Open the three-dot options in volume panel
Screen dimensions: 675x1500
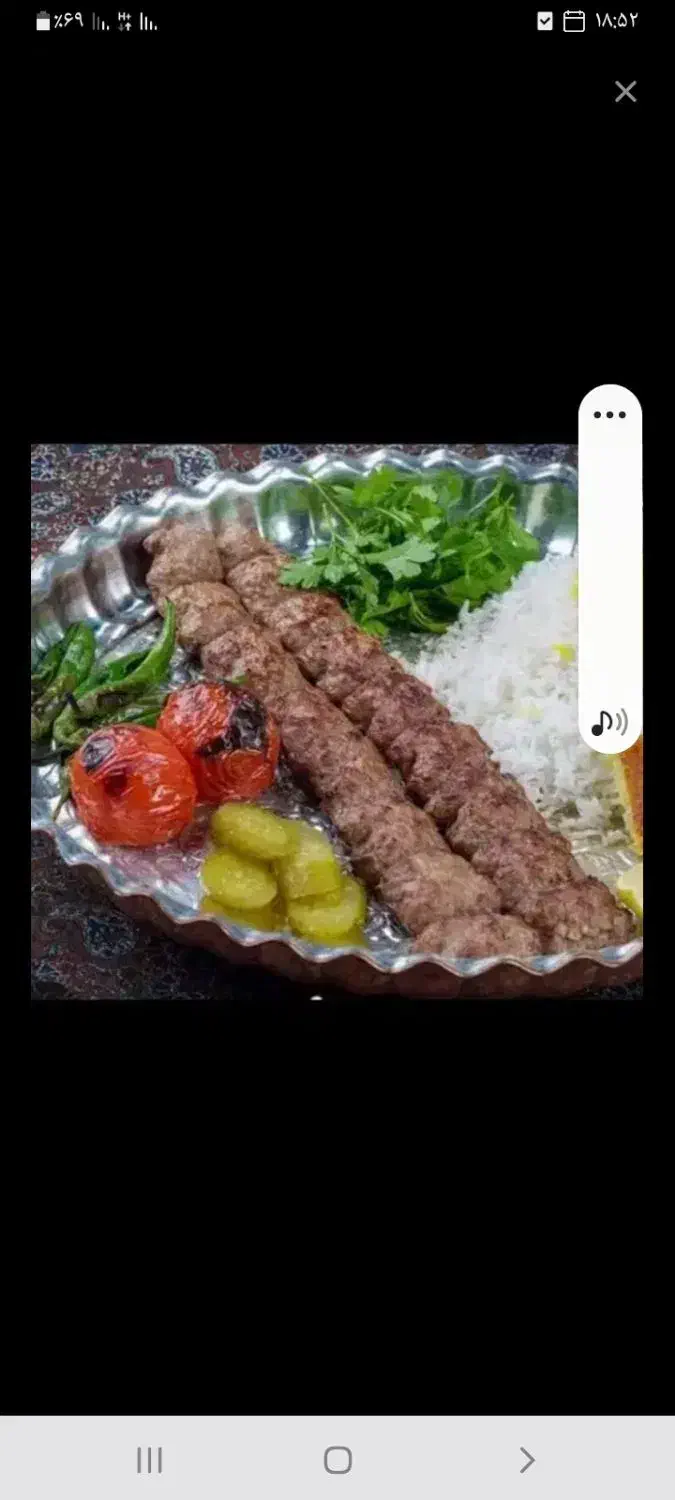click(609, 415)
